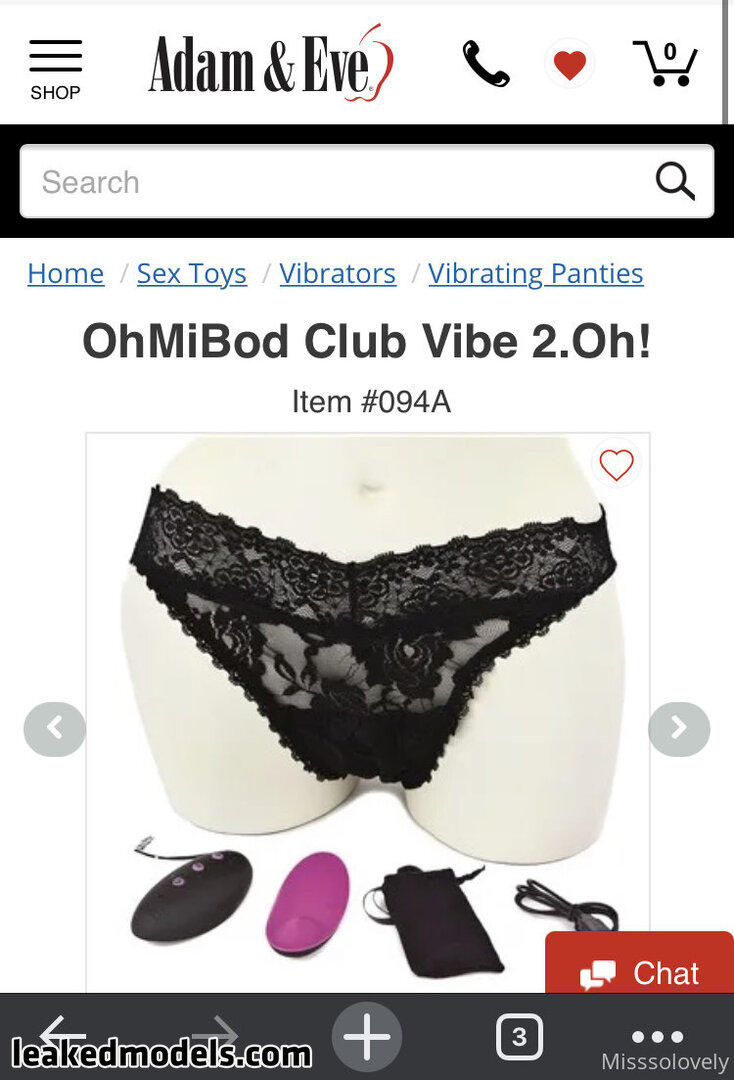Open the Sex Toys breadcrumb link
This screenshot has width=734, height=1080.
[x=192, y=274]
